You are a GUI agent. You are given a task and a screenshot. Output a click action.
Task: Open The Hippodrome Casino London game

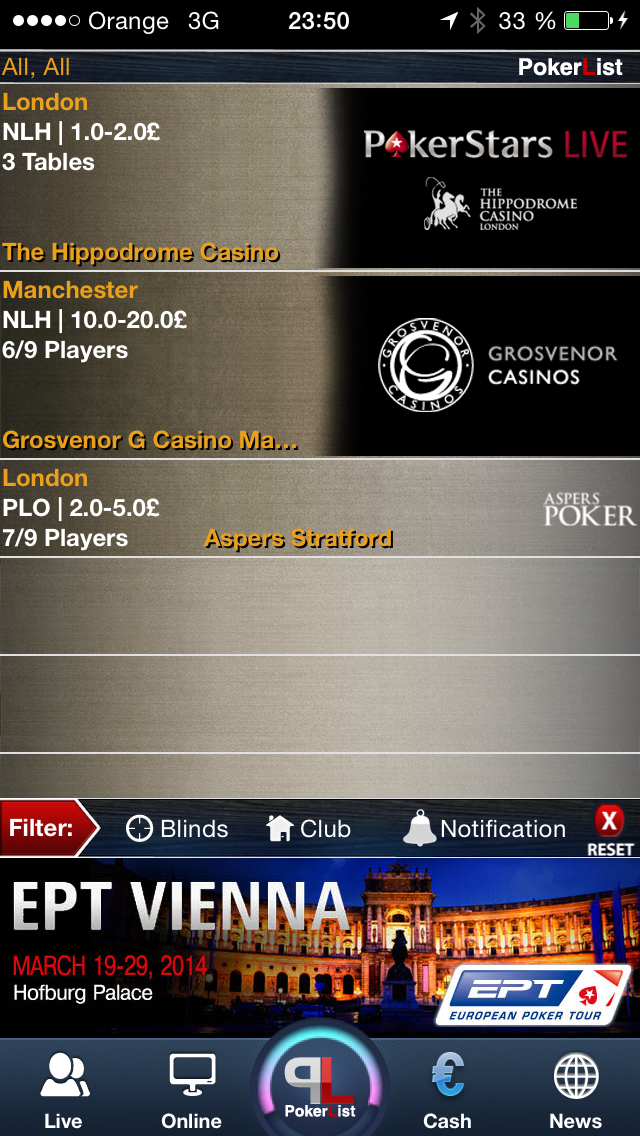click(x=320, y=178)
